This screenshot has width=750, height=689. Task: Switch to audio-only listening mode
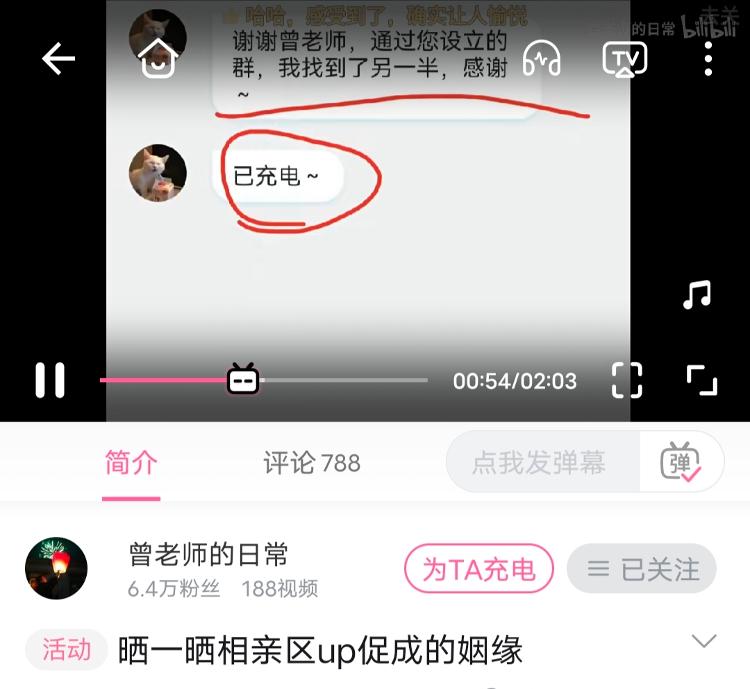coord(541,59)
